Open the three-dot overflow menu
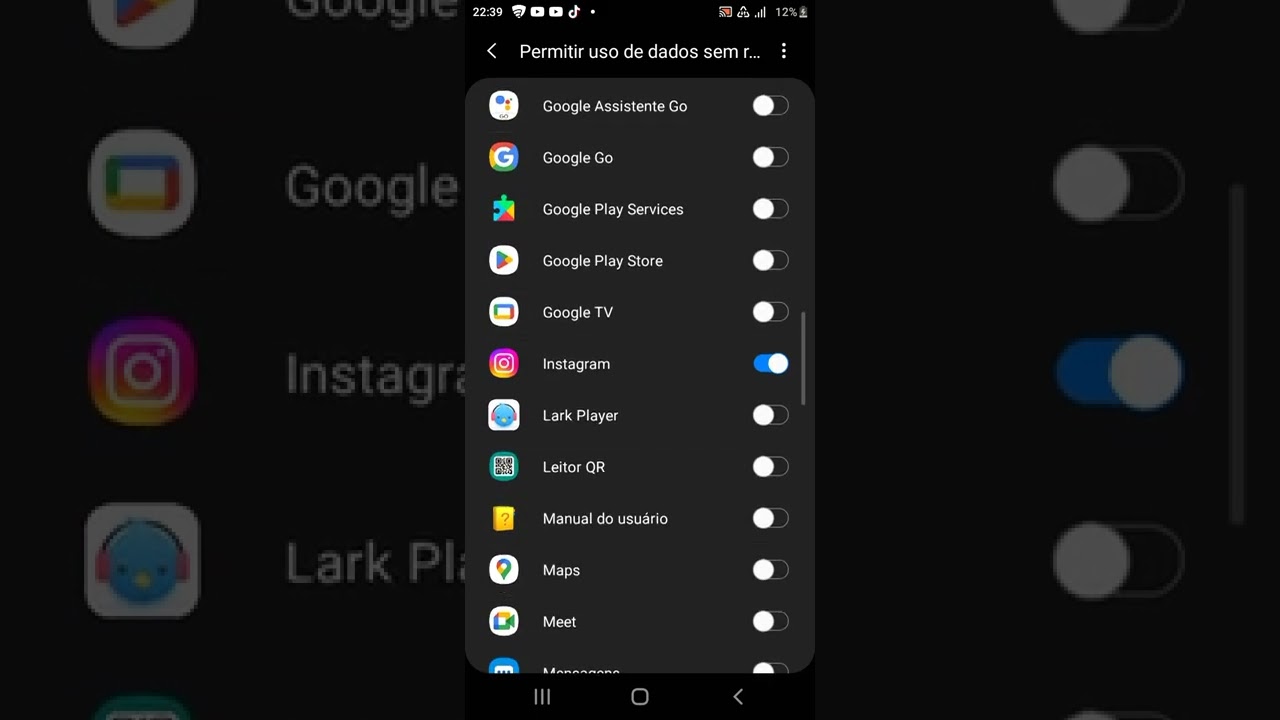This screenshot has width=1280, height=720. pyautogui.click(x=783, y=51)
